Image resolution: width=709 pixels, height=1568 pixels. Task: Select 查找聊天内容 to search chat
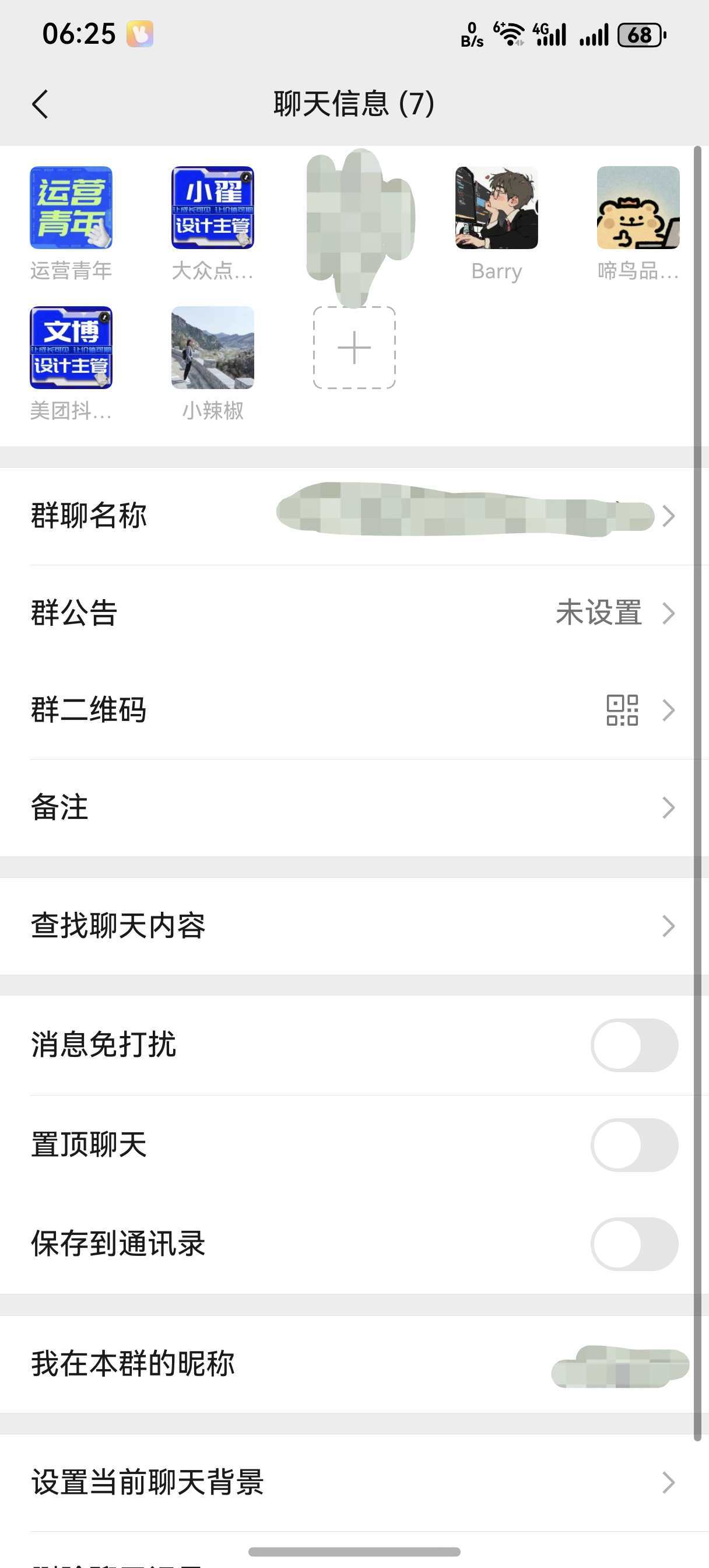354,926
